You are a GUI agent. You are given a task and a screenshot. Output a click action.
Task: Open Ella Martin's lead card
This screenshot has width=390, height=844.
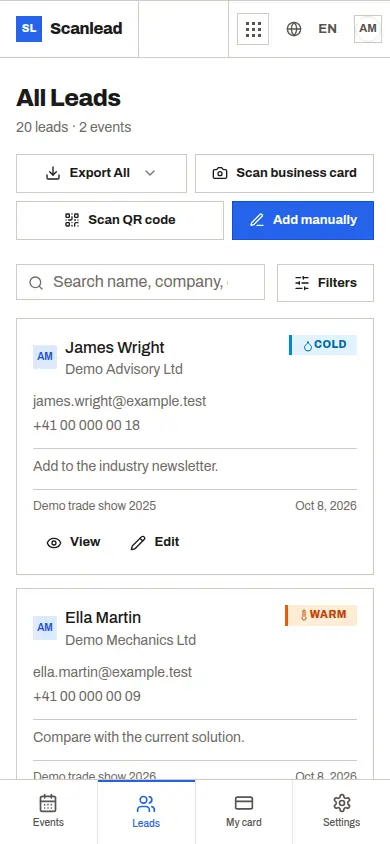click(195, 684)
